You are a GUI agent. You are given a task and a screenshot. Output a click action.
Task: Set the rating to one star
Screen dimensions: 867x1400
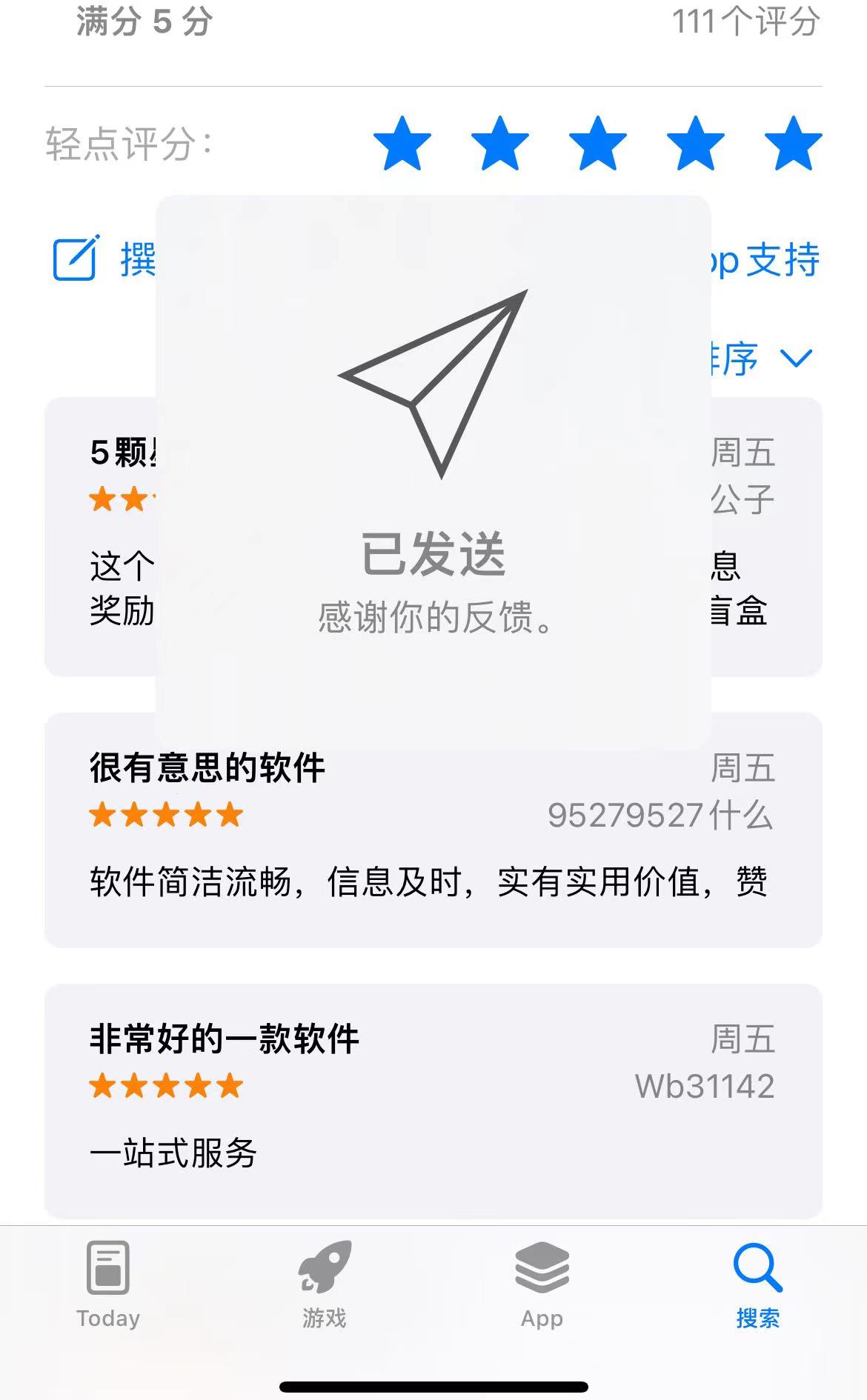(x=402, y=144)
